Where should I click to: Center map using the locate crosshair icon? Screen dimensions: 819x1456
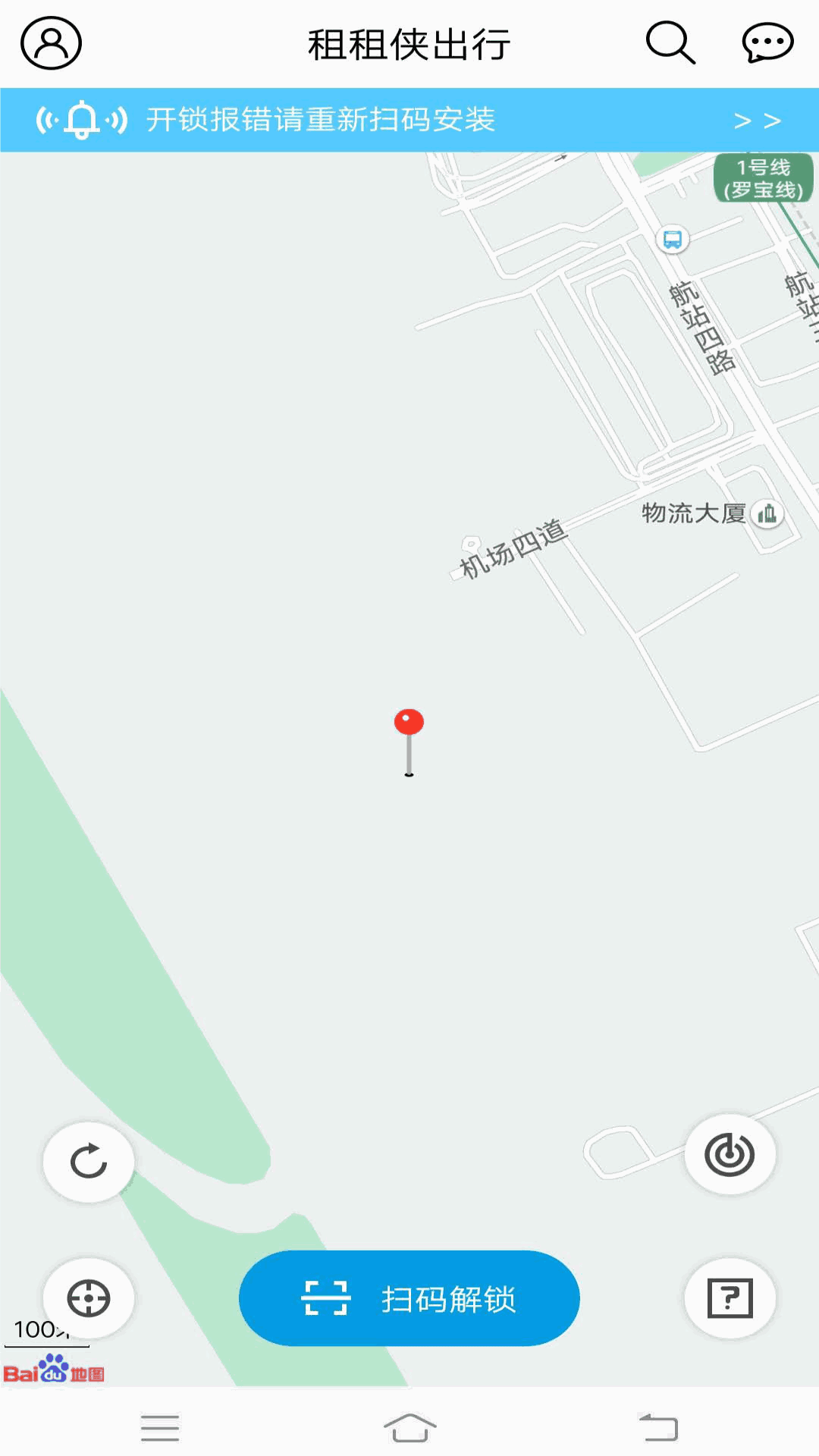point(88,1298)
